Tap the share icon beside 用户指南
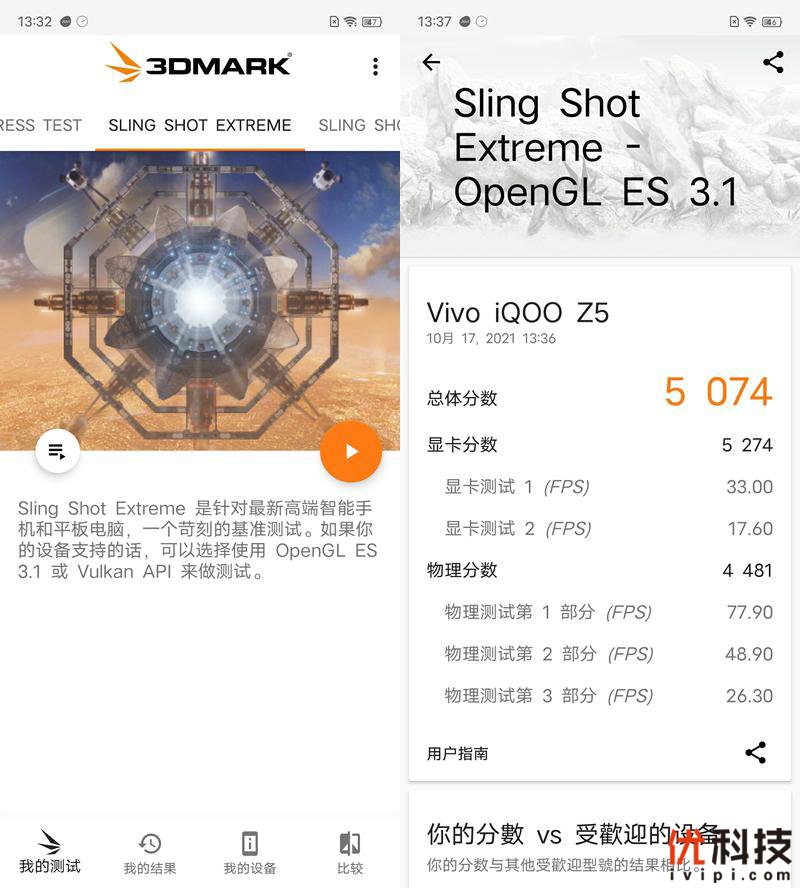 coord(756,753)
